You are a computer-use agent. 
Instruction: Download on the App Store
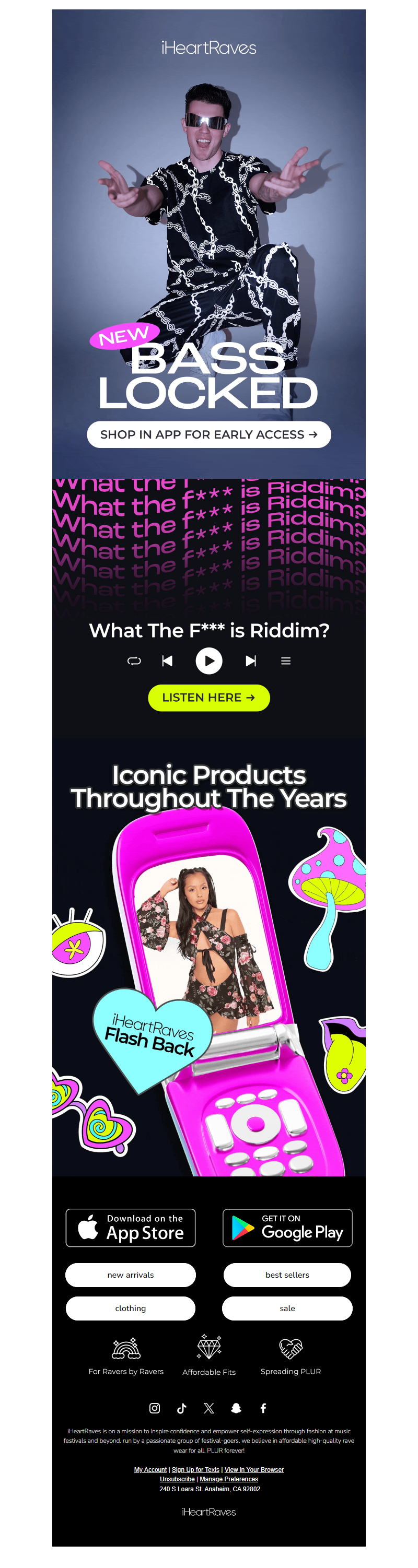(131, 1228)
